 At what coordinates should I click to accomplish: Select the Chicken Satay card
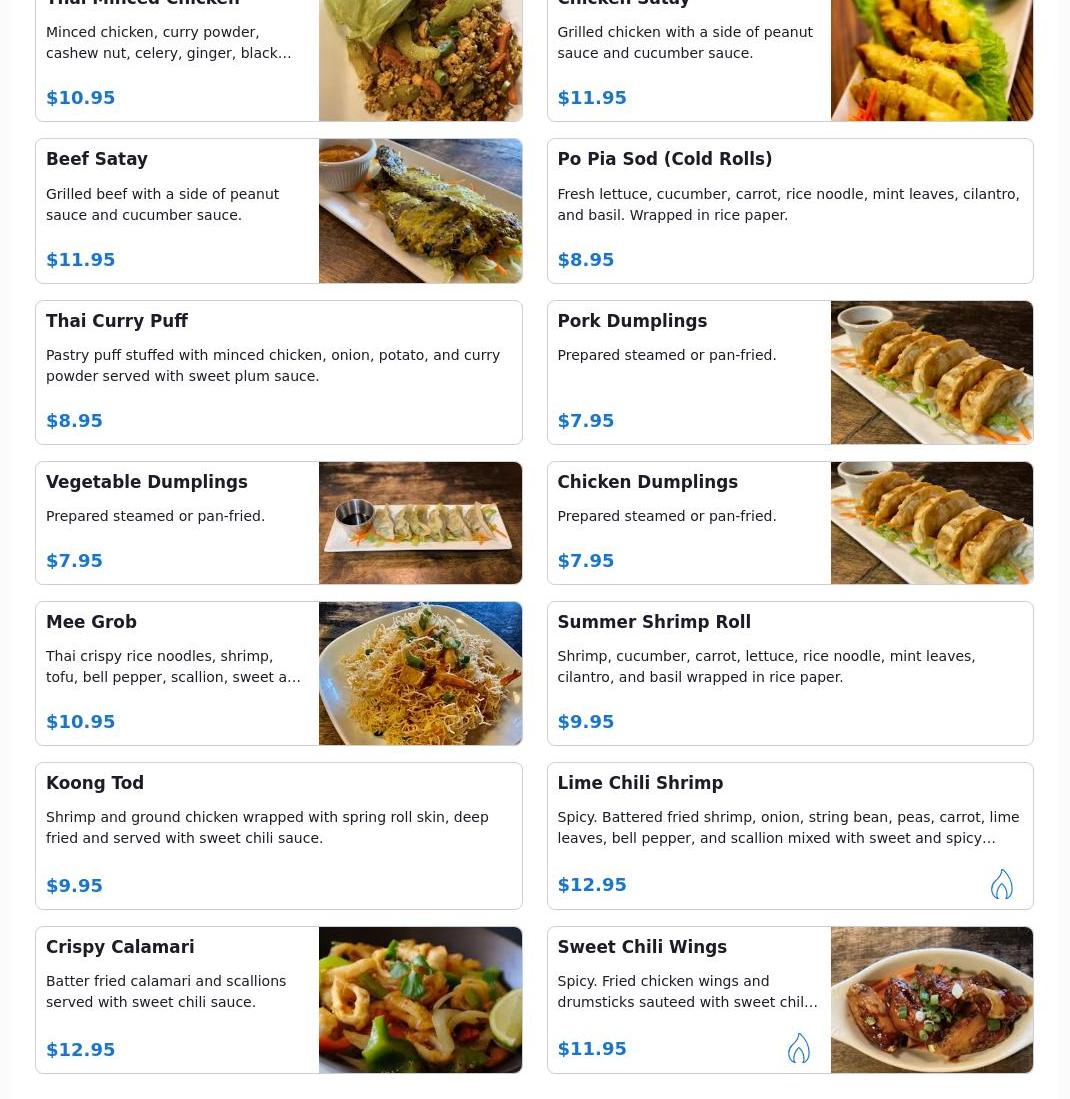tap(789, 60)
